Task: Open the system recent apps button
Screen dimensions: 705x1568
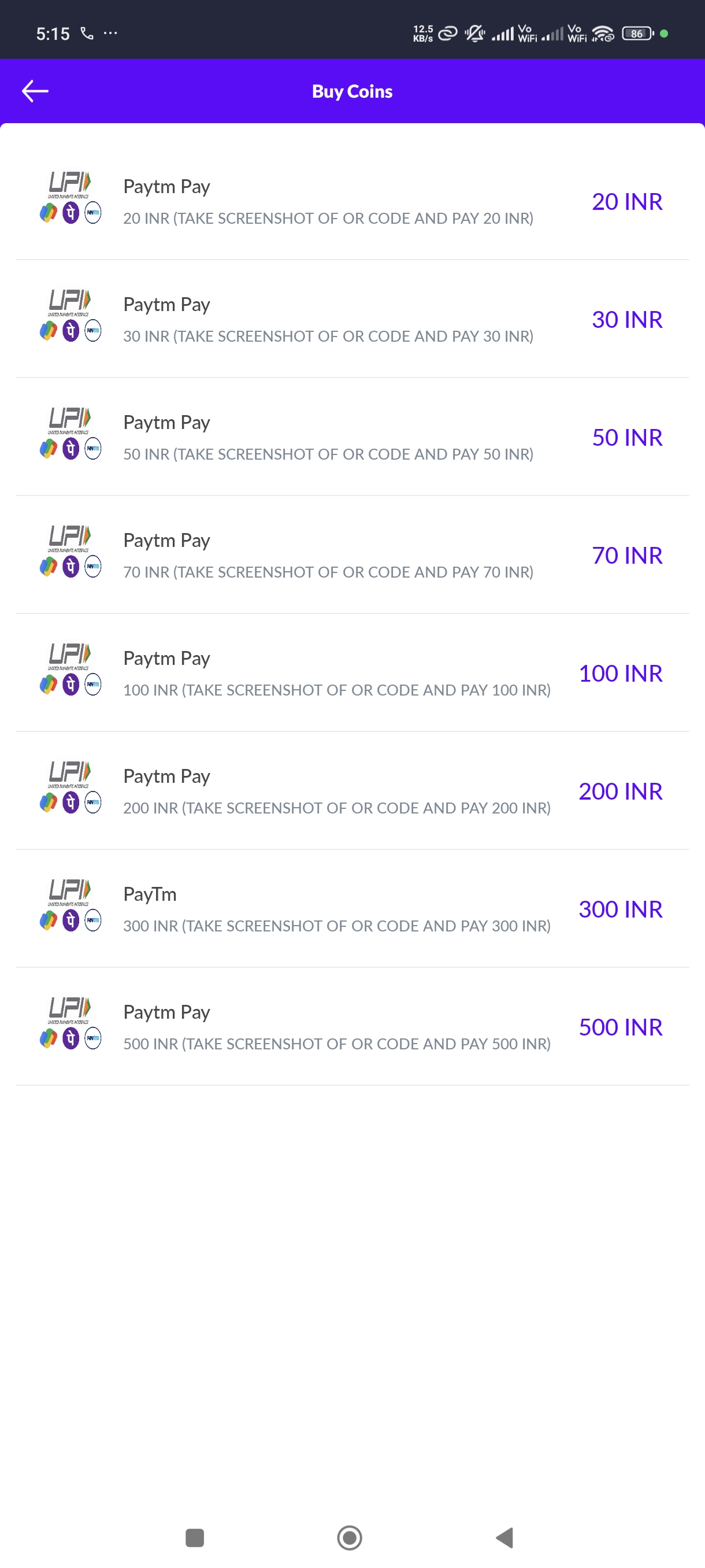Action: 195,1537
